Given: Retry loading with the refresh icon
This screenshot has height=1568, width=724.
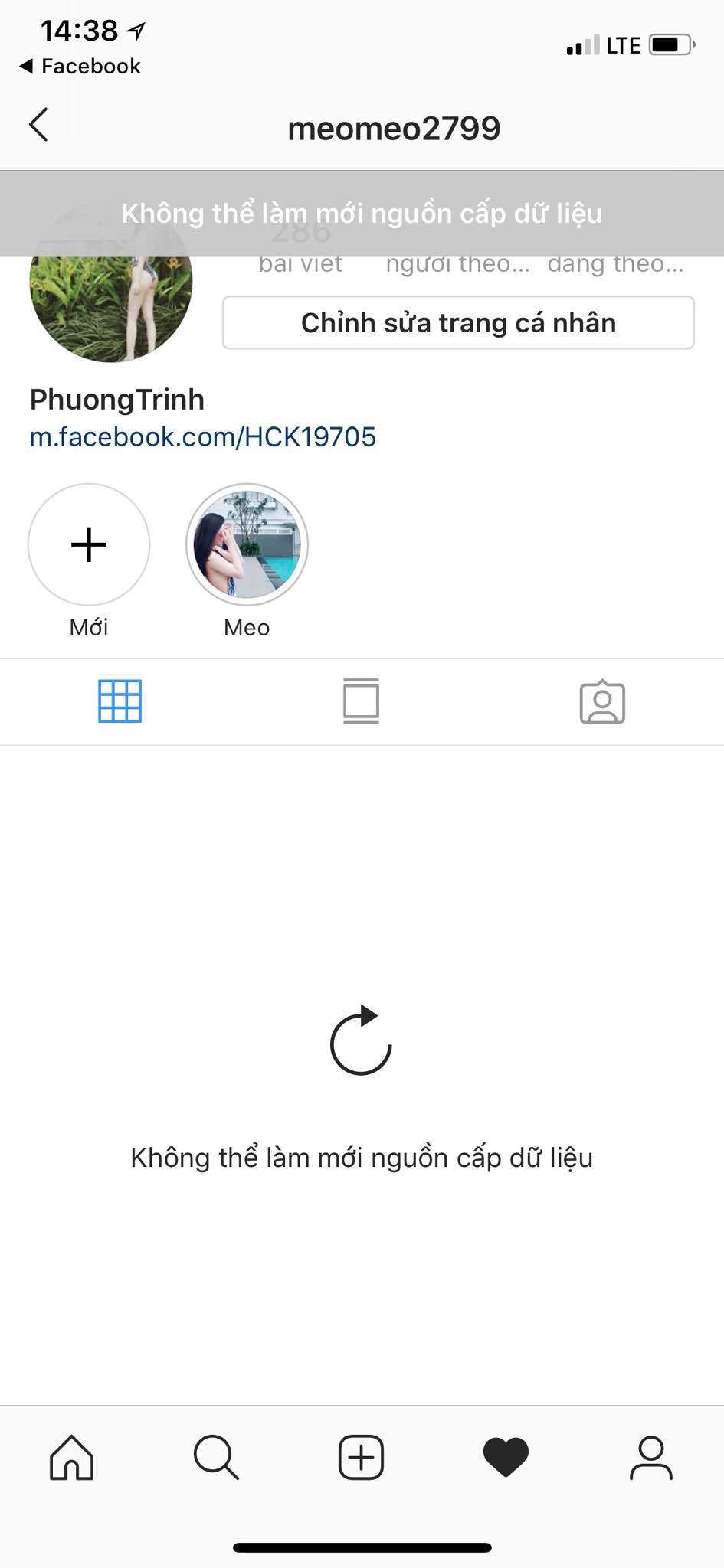Looking at the screenshot, I should pos(361,1040).
